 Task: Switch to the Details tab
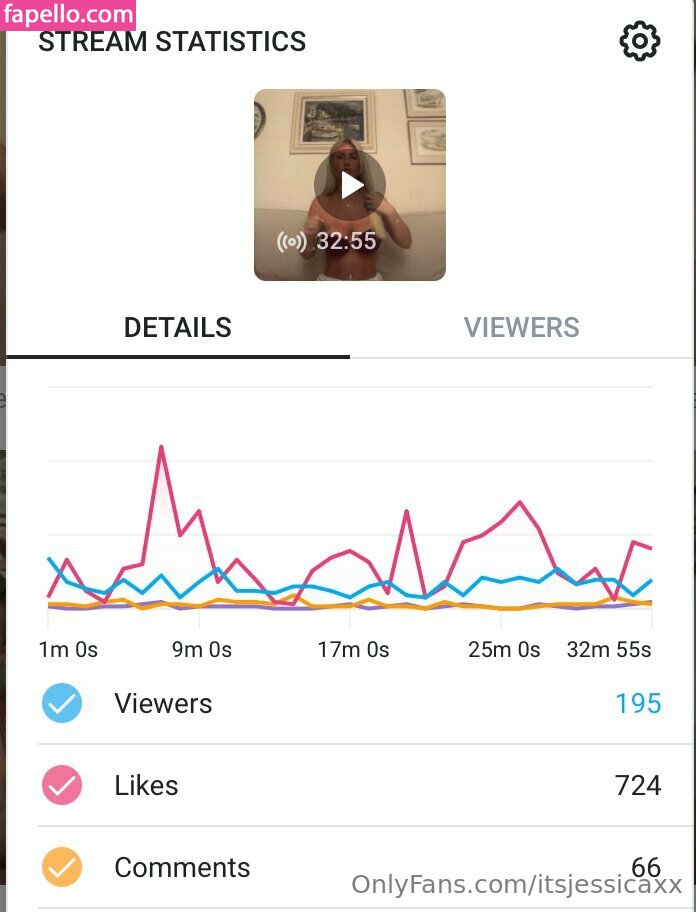(178, 328)
